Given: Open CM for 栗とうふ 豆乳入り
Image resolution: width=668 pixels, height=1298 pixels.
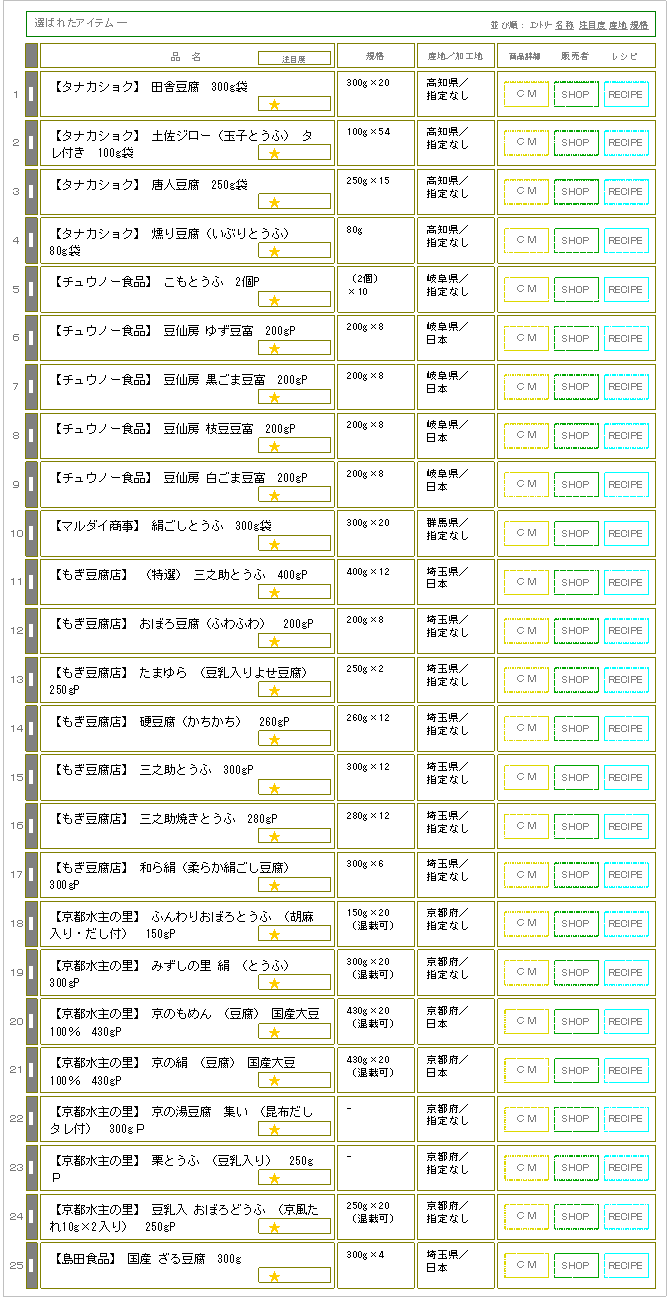Looking at the screenshot, I should point(526,1168).
